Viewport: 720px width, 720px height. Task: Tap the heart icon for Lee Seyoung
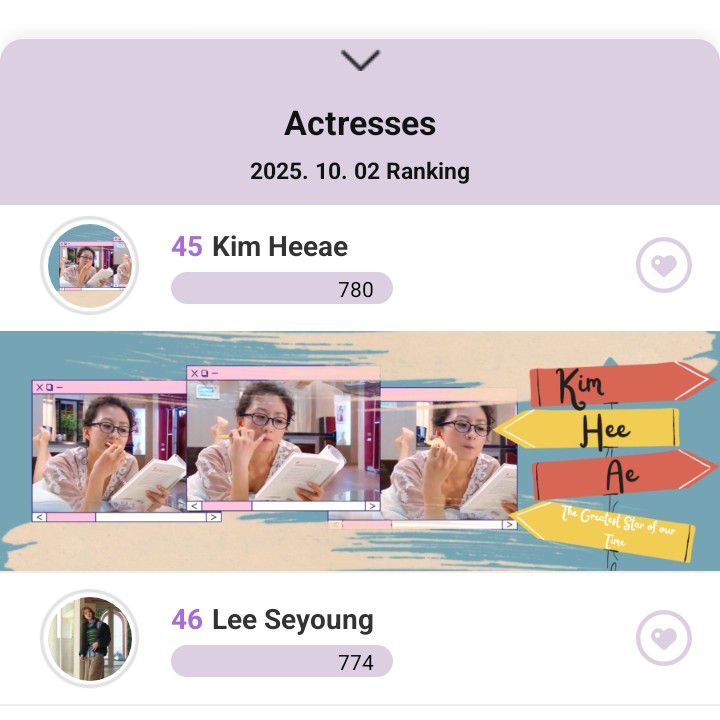tap(663, 638)
